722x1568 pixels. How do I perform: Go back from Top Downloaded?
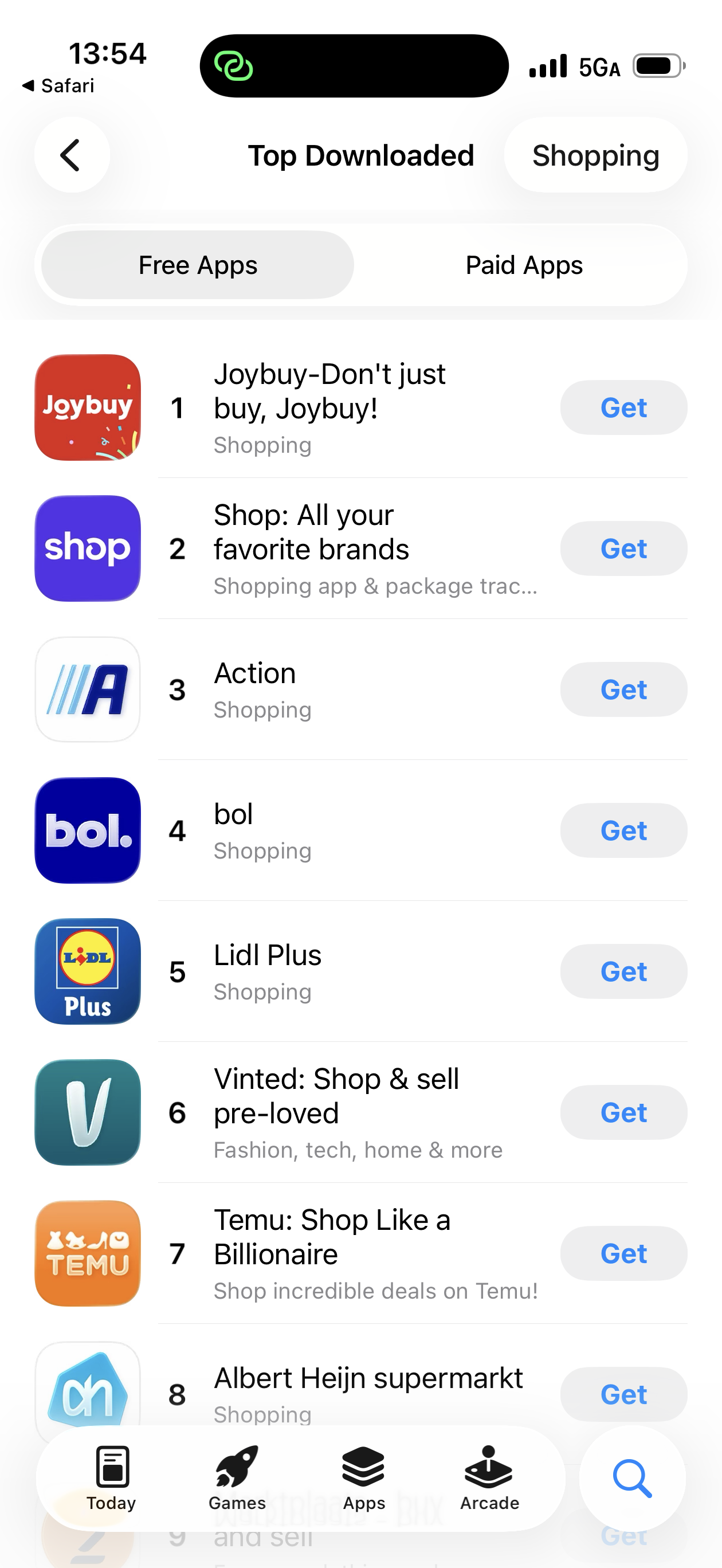point(72,155)
